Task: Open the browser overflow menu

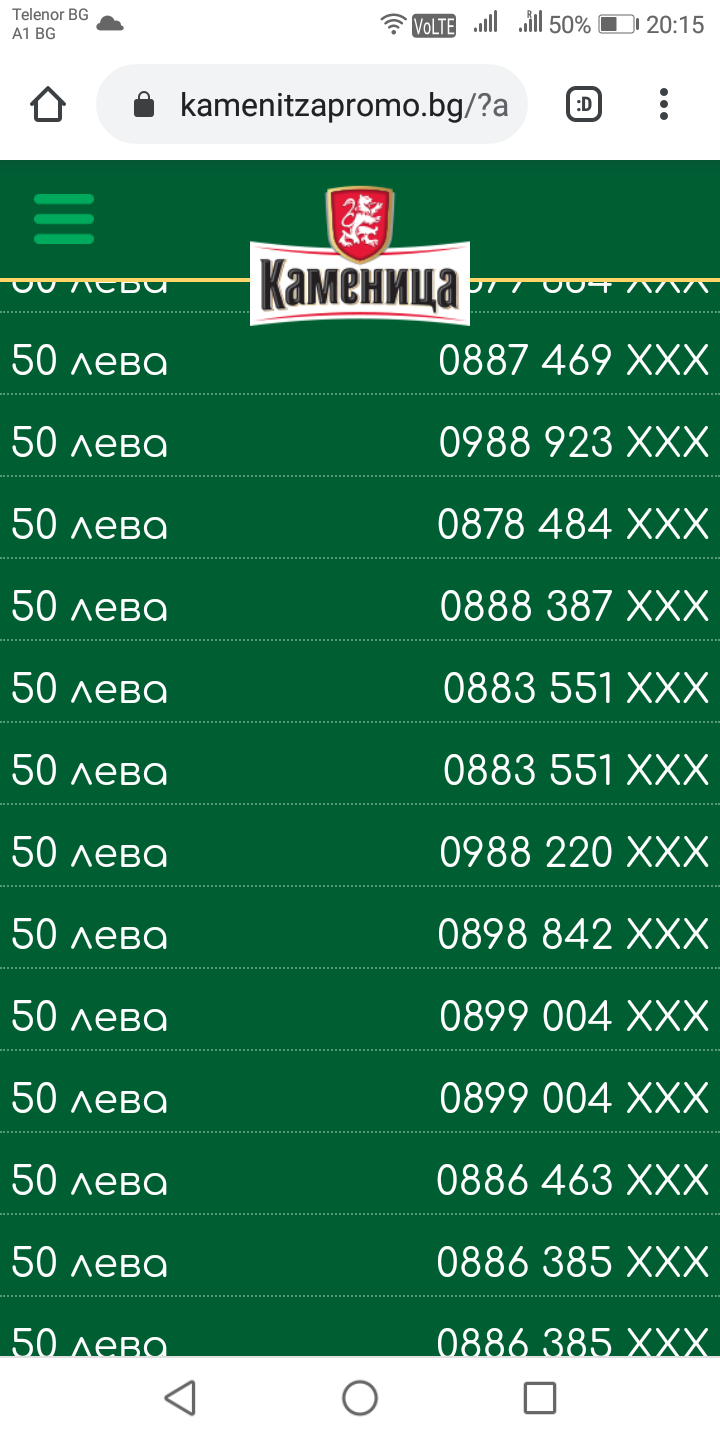Action: pyautogui.click(x=664, y=105)
